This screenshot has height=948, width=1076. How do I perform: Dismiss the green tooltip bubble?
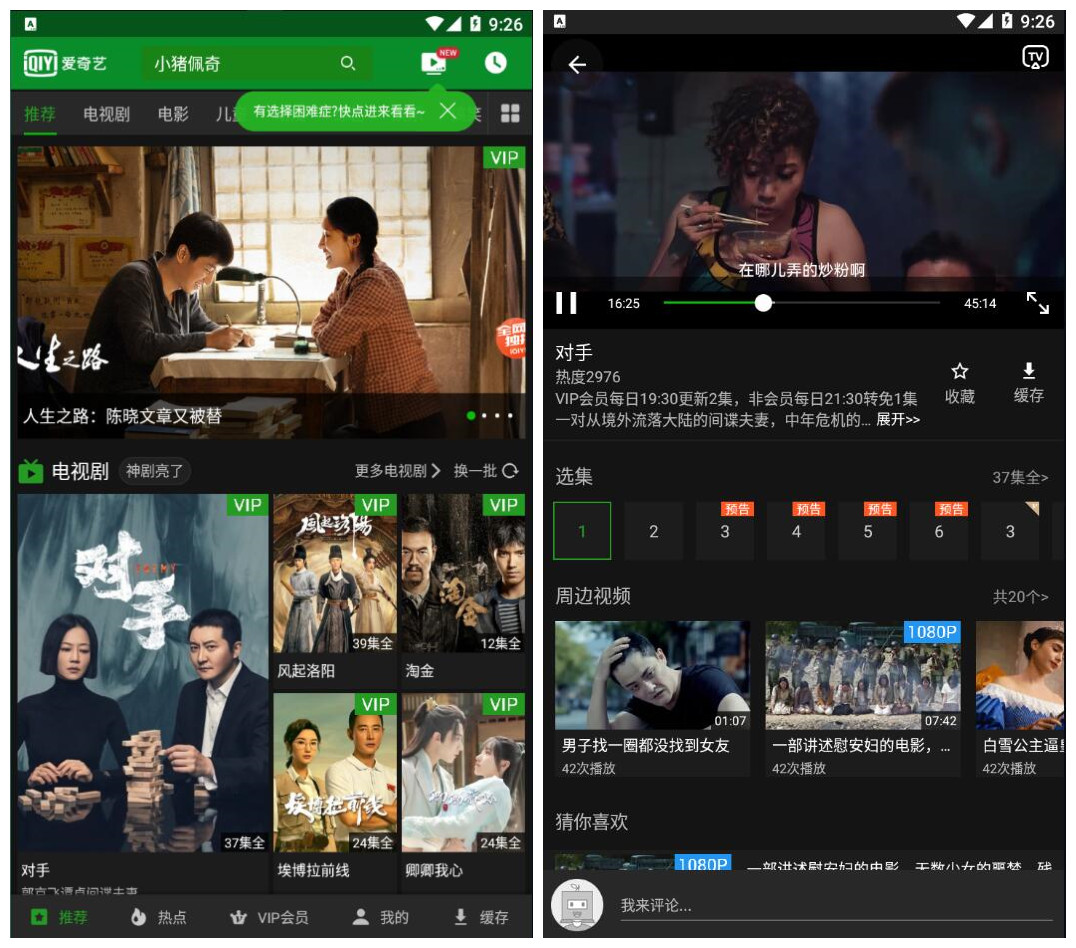[448, 111]
